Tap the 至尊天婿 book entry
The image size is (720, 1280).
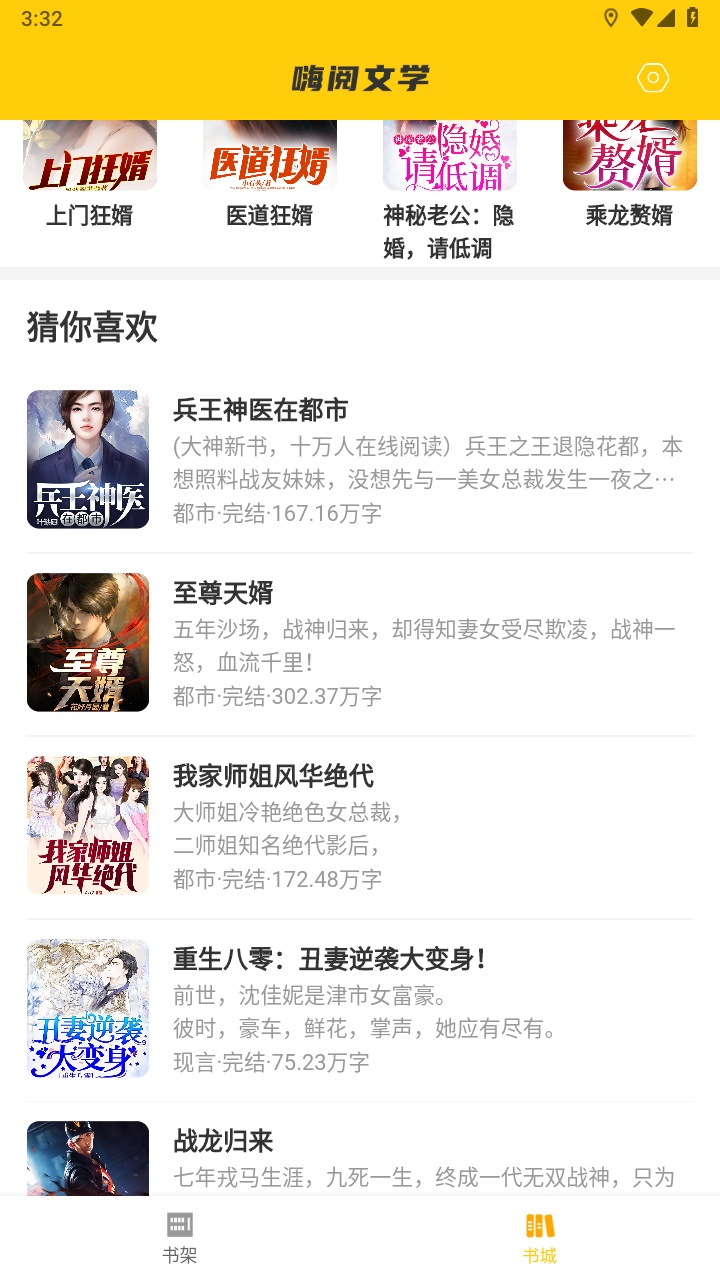tap(360, 643)
